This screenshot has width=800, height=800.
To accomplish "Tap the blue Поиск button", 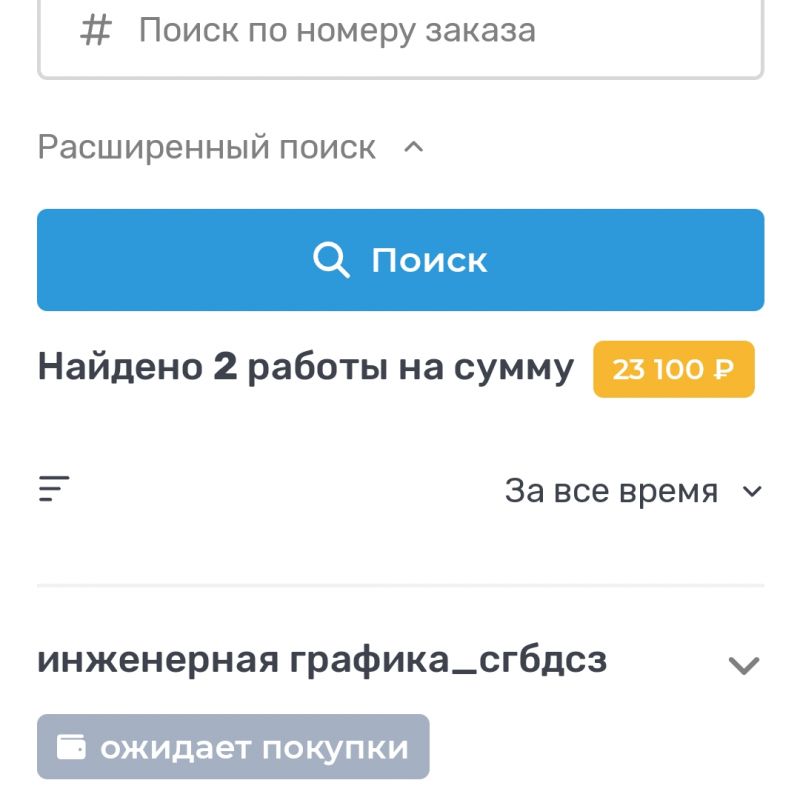I will pyautogui.click(x=400, y=260).
